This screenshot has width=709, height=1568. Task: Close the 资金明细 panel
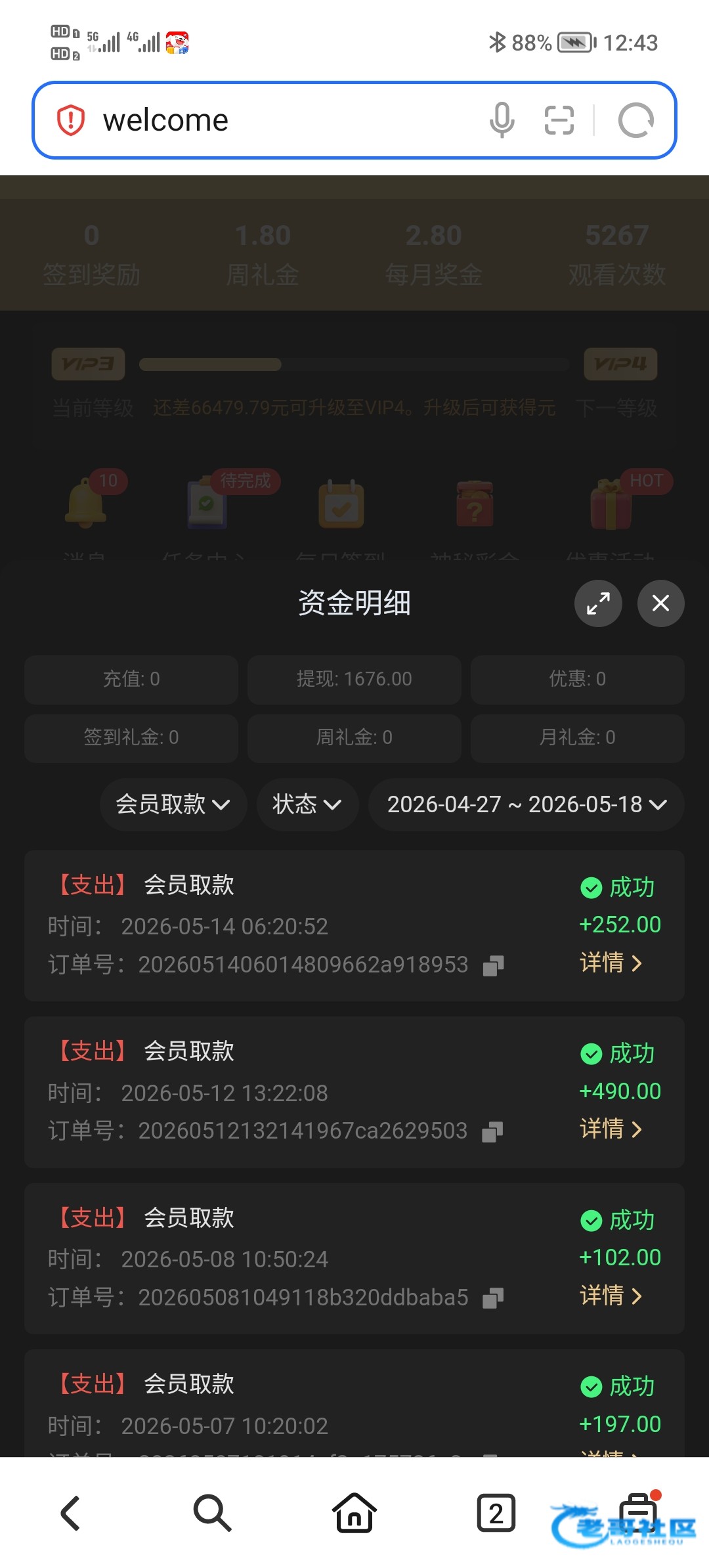point(660,603)
